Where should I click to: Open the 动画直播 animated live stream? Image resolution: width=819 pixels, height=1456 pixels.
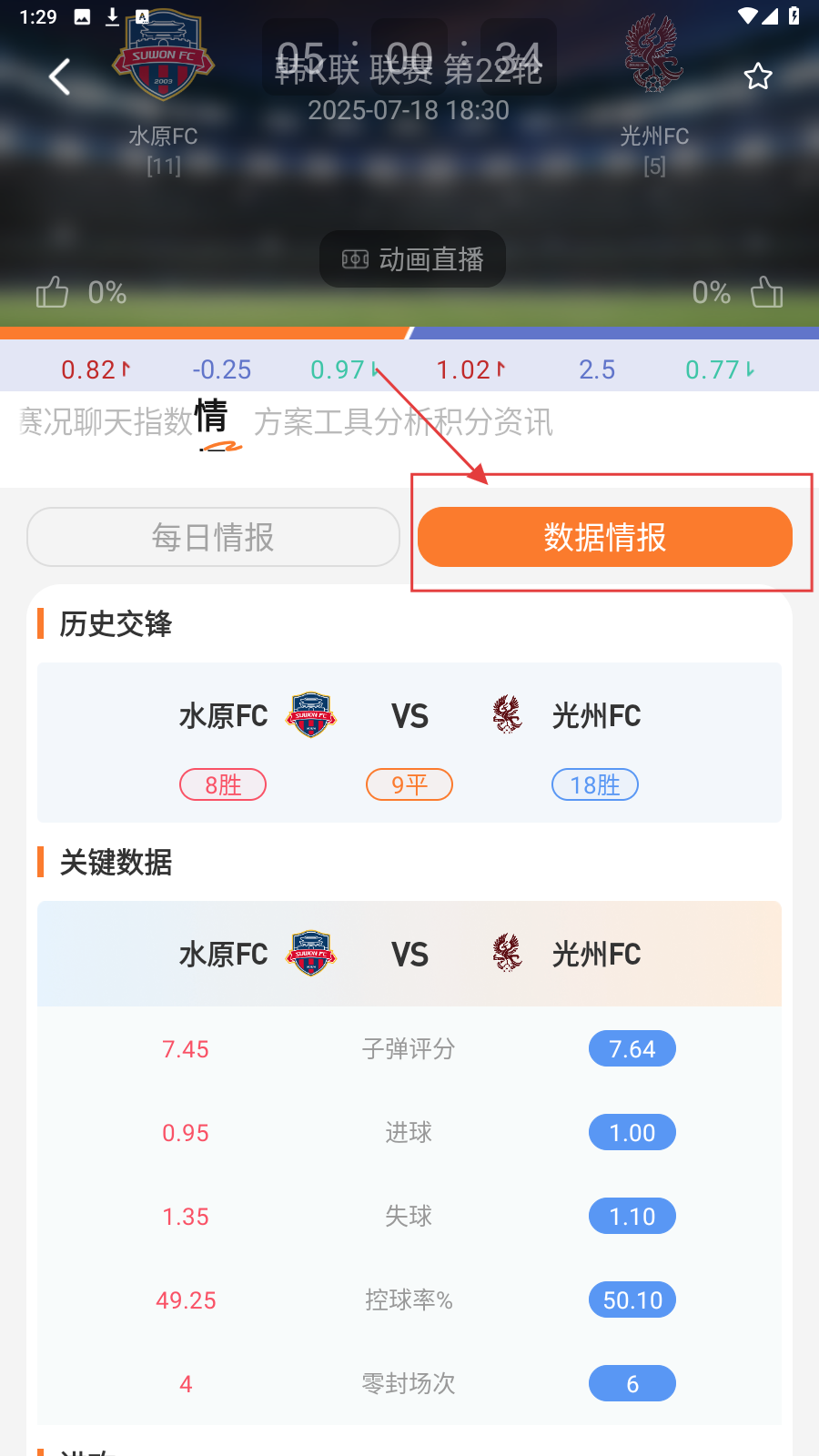click(412, 259)
